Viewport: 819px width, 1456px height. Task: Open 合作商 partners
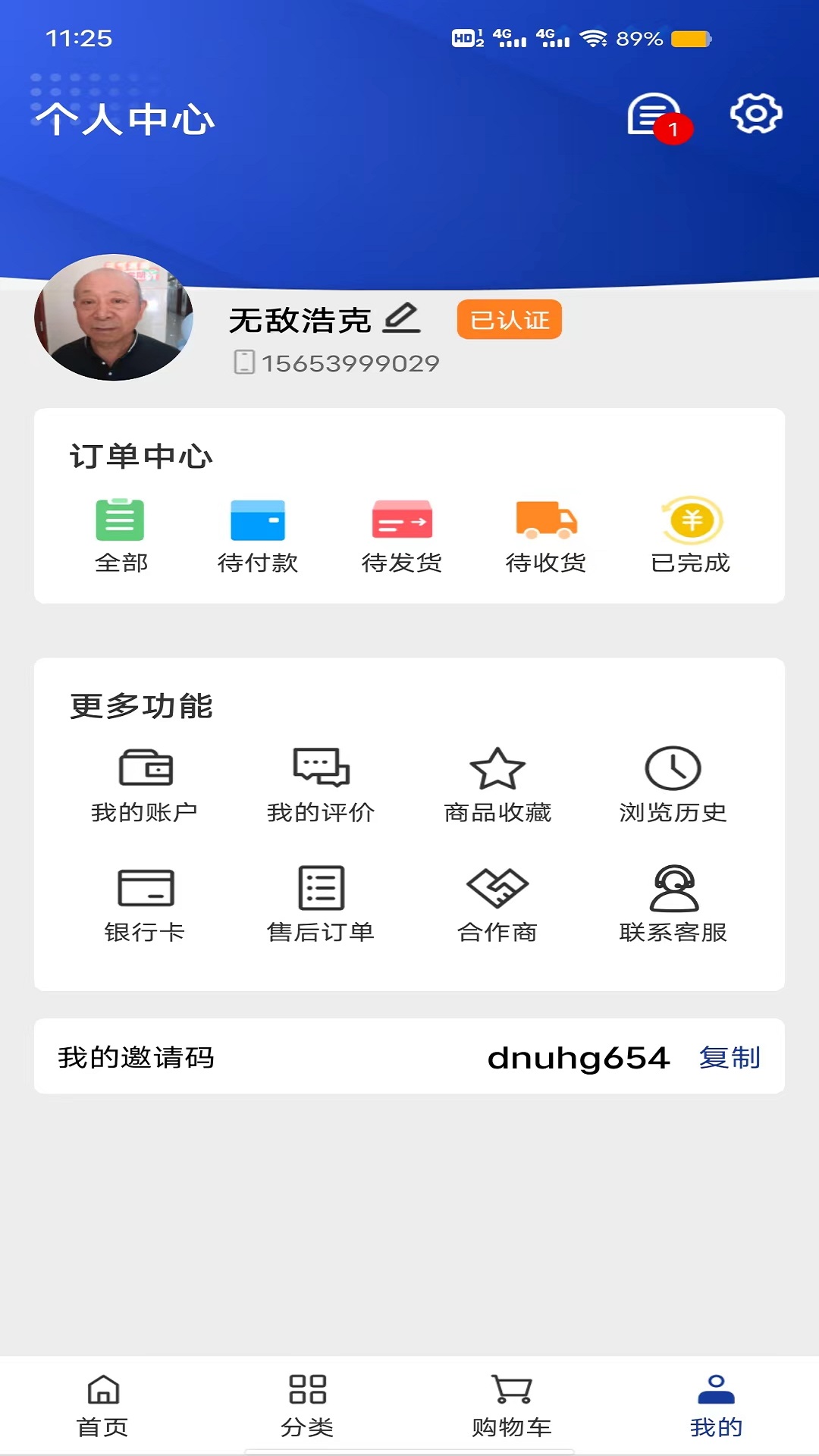[497, 904]
